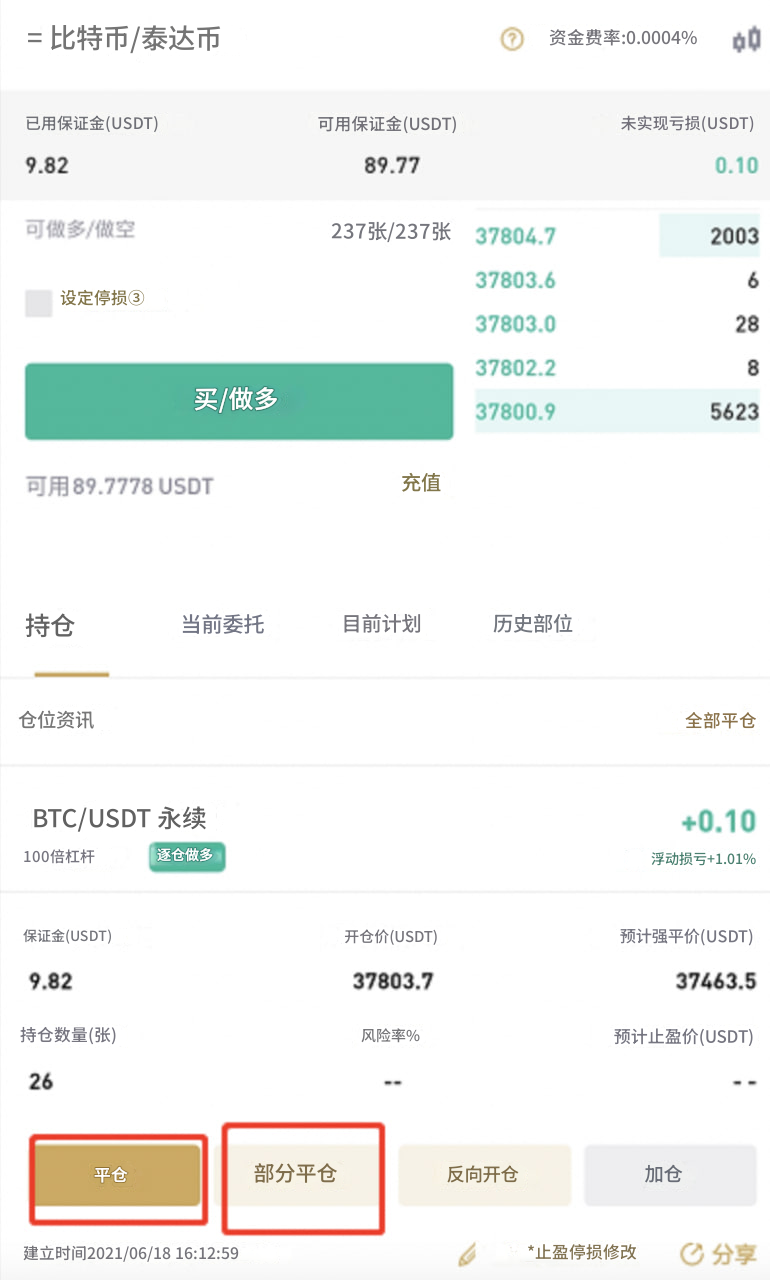The height and width of the screenshot is (1280, 770).
Task: Choose 部分平仓 for partial close
Action: point(296,1174)
